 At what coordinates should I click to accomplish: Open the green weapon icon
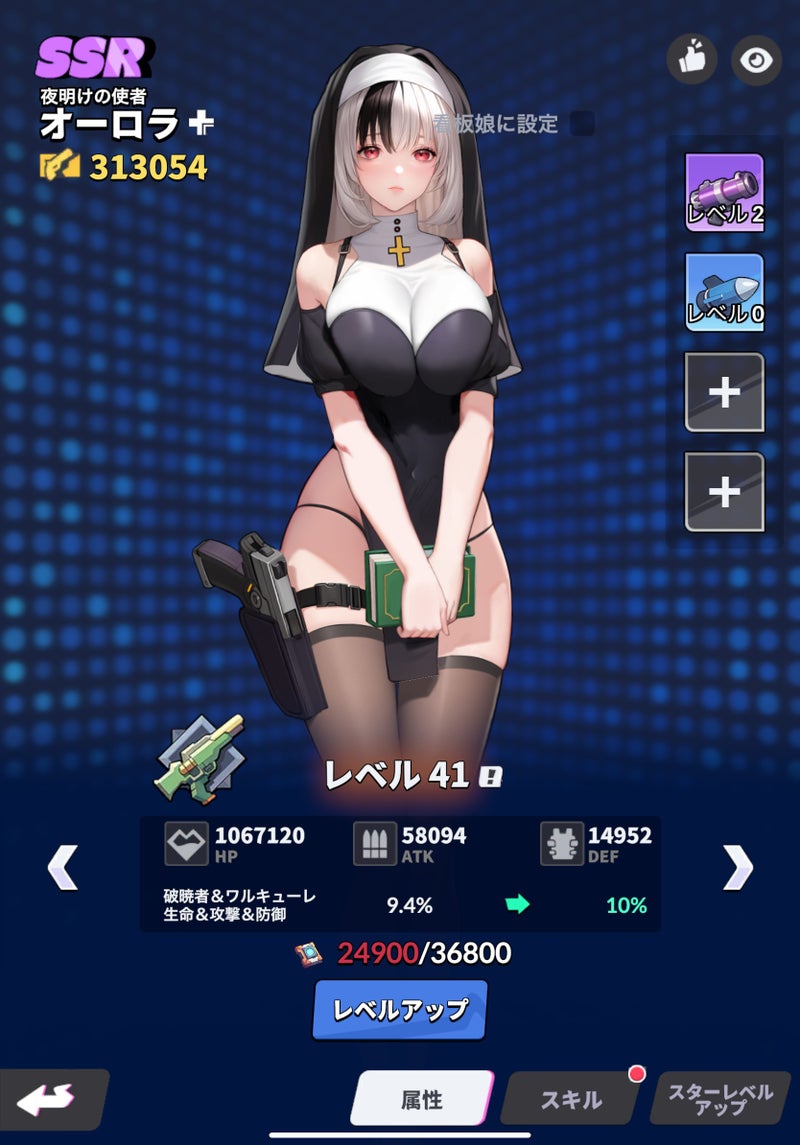(200, 759)
